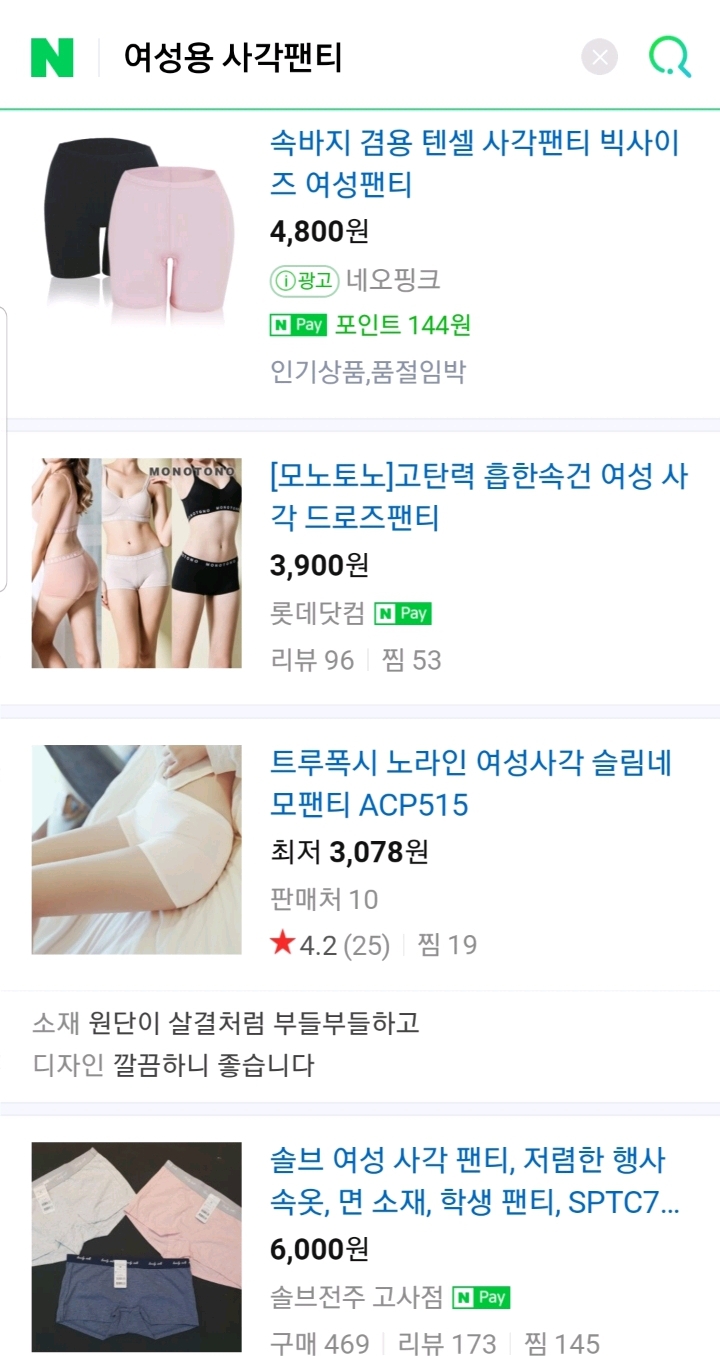Open the 트루폭시 노라인 슬림네모팬티 ACP515 title
720x1356 pixels.
(471, 784)
